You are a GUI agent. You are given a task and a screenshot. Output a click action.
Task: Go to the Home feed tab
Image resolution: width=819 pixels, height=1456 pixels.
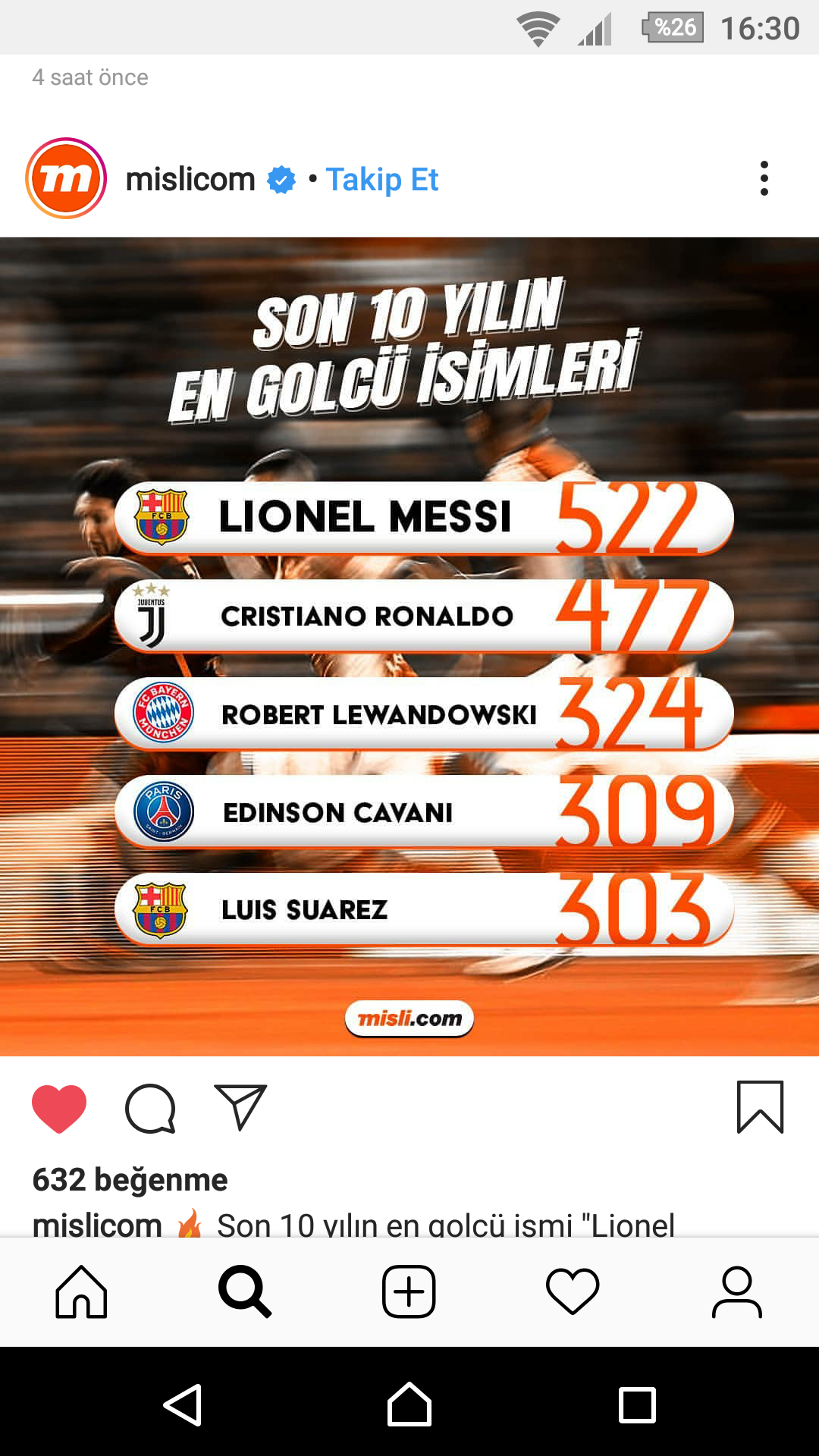81,1291
